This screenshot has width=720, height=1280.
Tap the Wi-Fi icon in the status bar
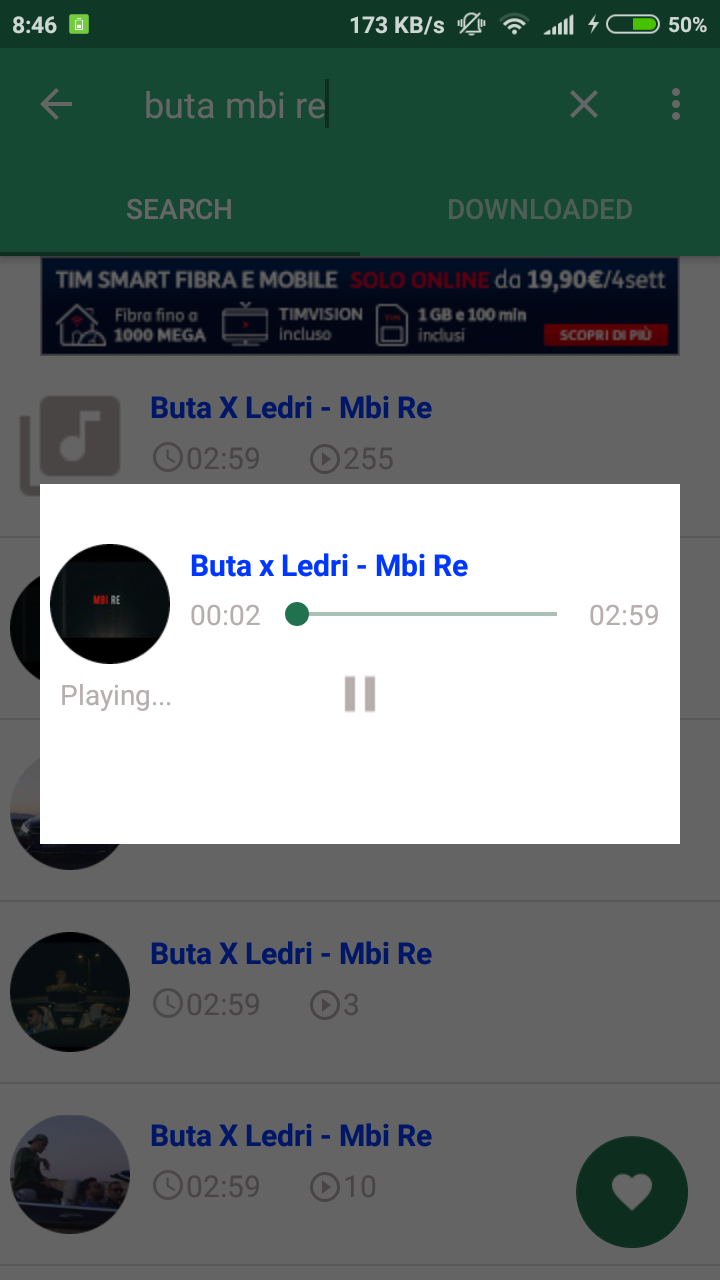tap(514, 24)
